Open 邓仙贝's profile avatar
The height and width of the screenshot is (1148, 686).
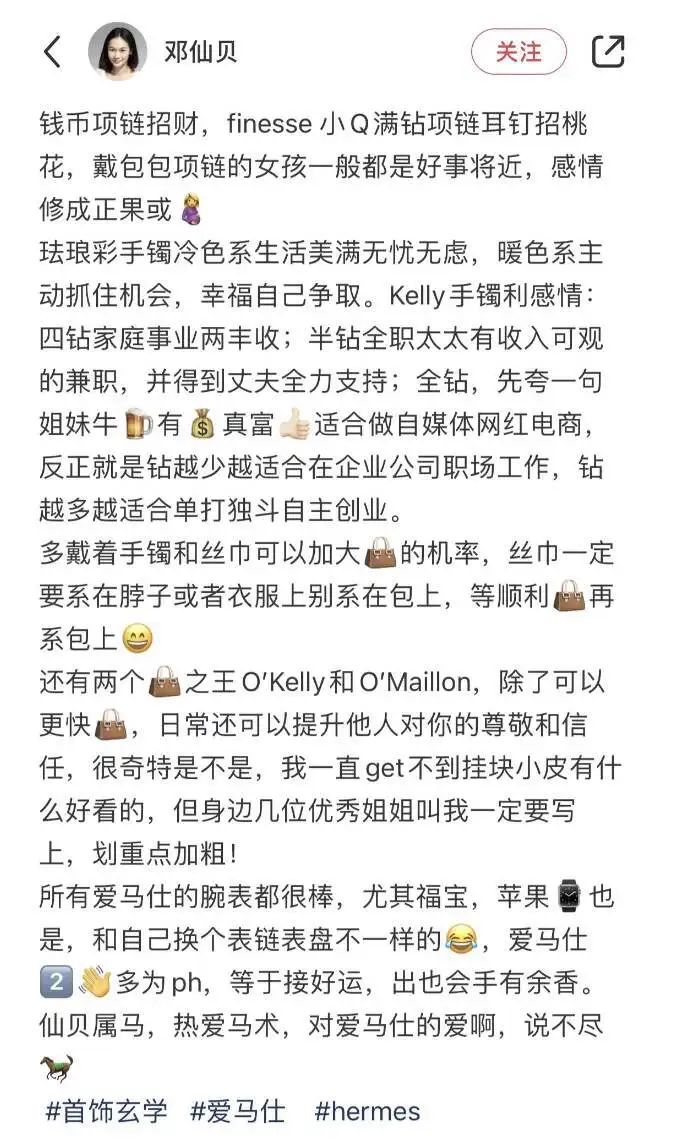117,52
